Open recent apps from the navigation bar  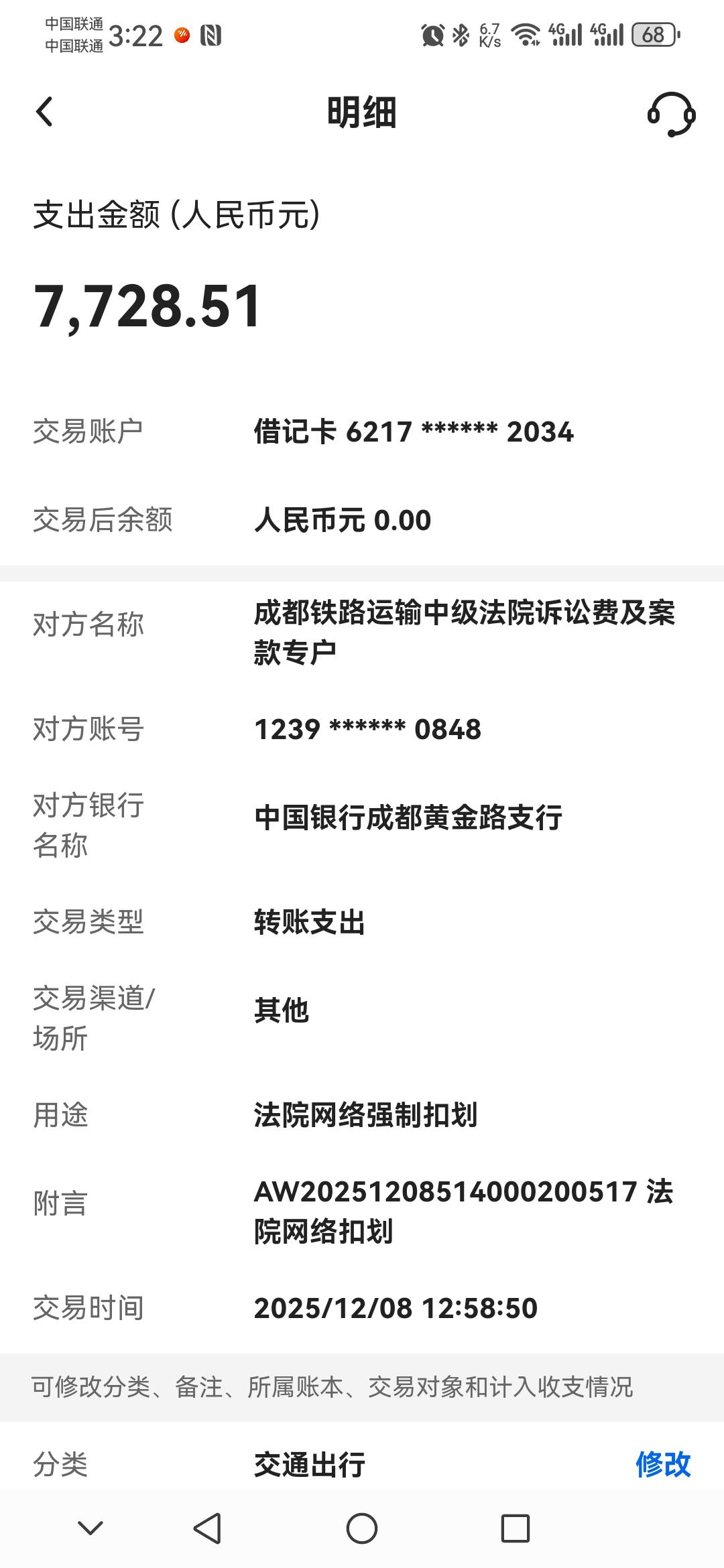pyautogui.click(x=516, y=1528)
